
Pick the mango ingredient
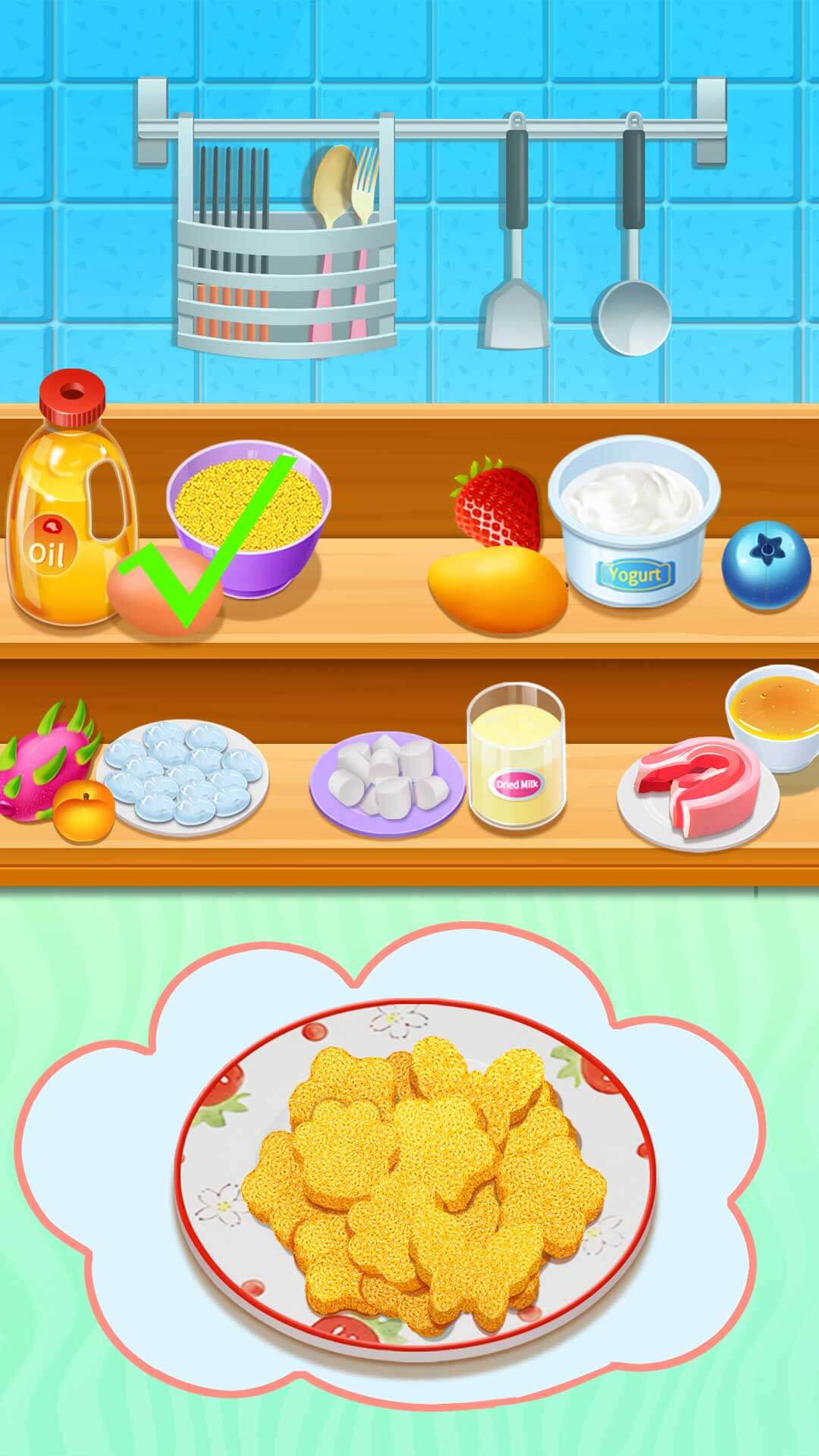point(497,591)
